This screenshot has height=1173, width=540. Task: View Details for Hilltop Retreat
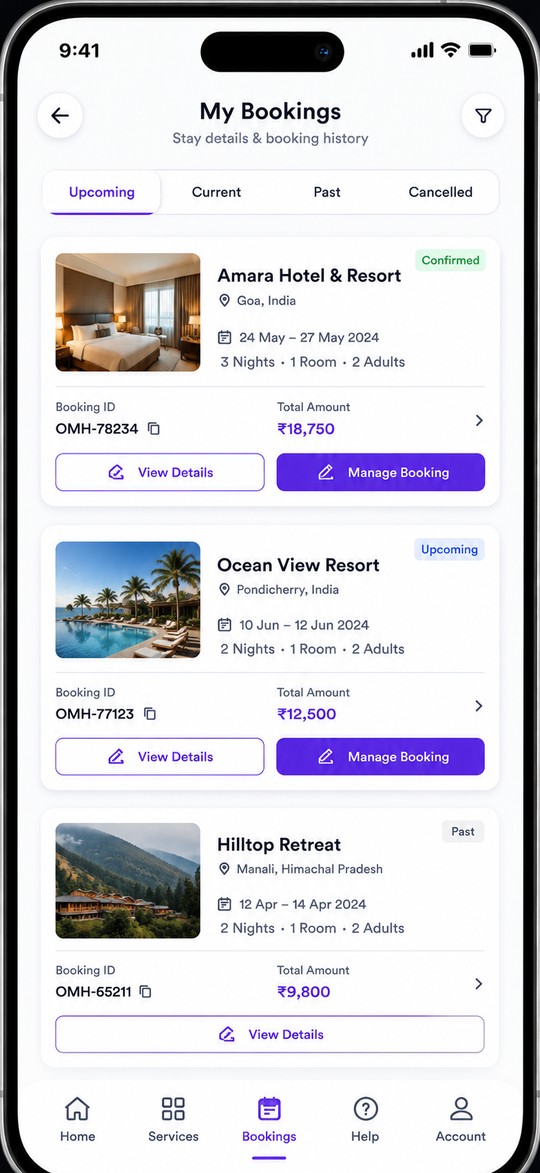270,1034
